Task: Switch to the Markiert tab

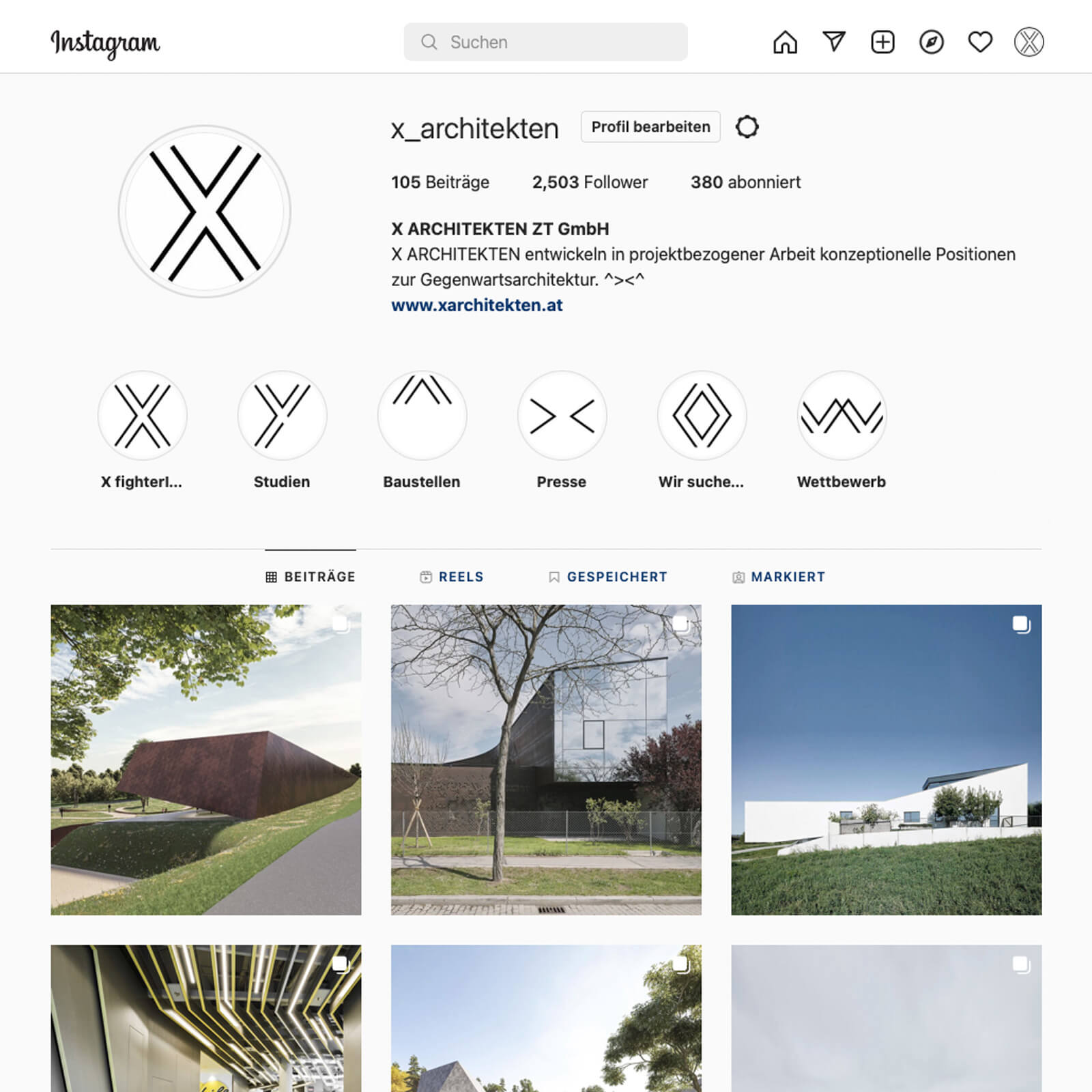Action: pyautogui.click(x=779, y=577)
